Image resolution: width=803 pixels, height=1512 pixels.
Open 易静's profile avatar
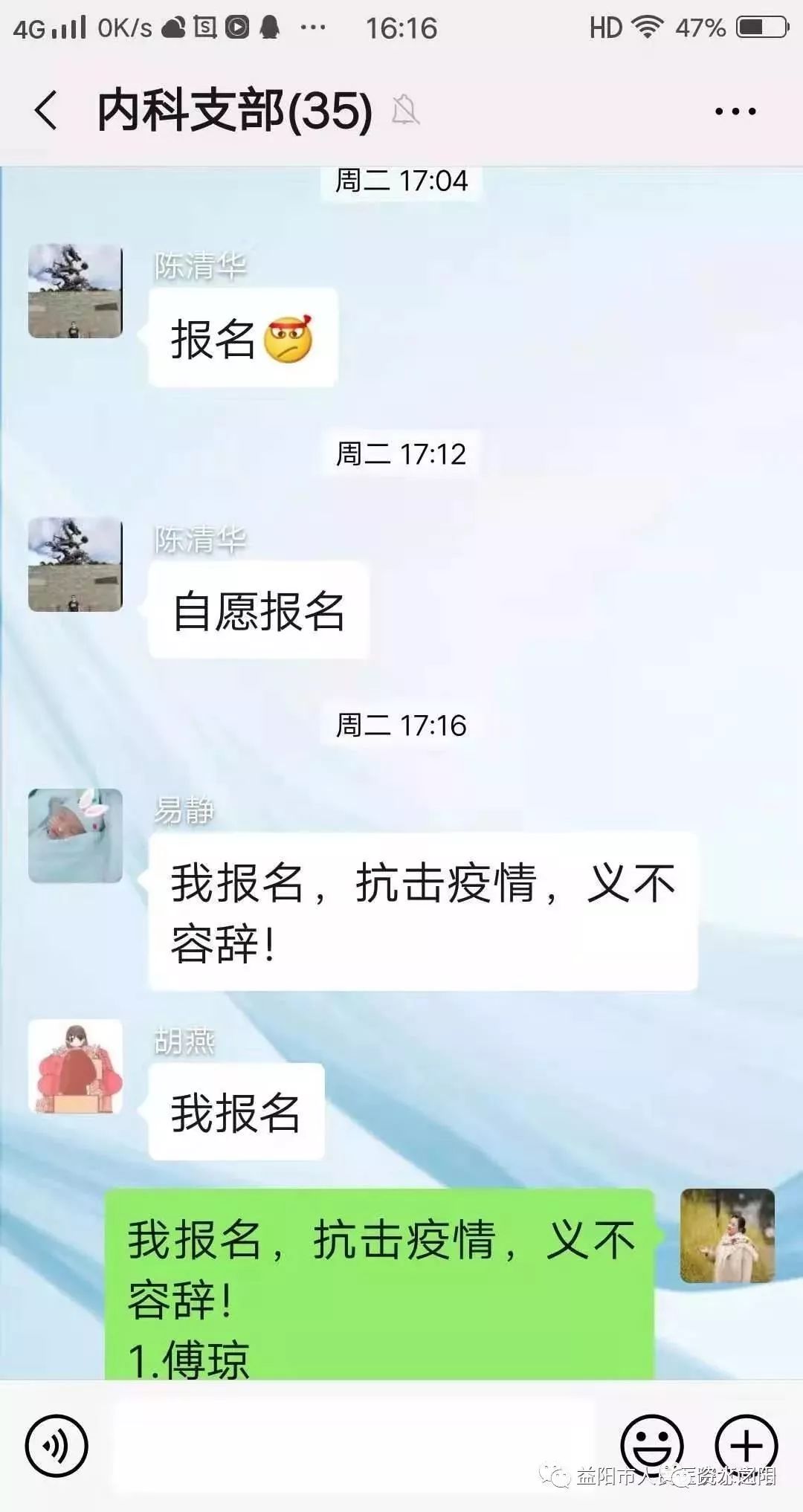75,836
